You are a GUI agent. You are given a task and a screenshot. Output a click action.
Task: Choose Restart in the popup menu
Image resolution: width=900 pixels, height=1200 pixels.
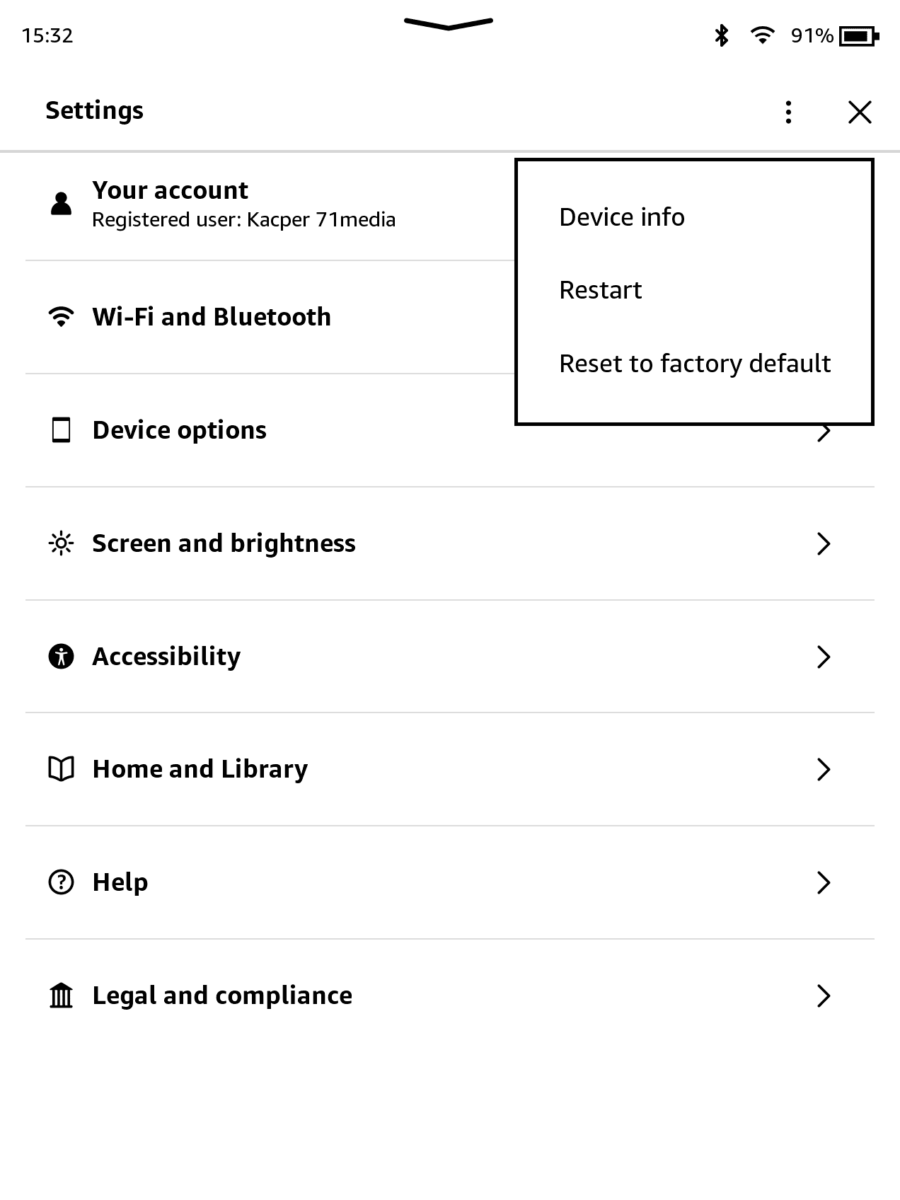(x=601, y=290)
